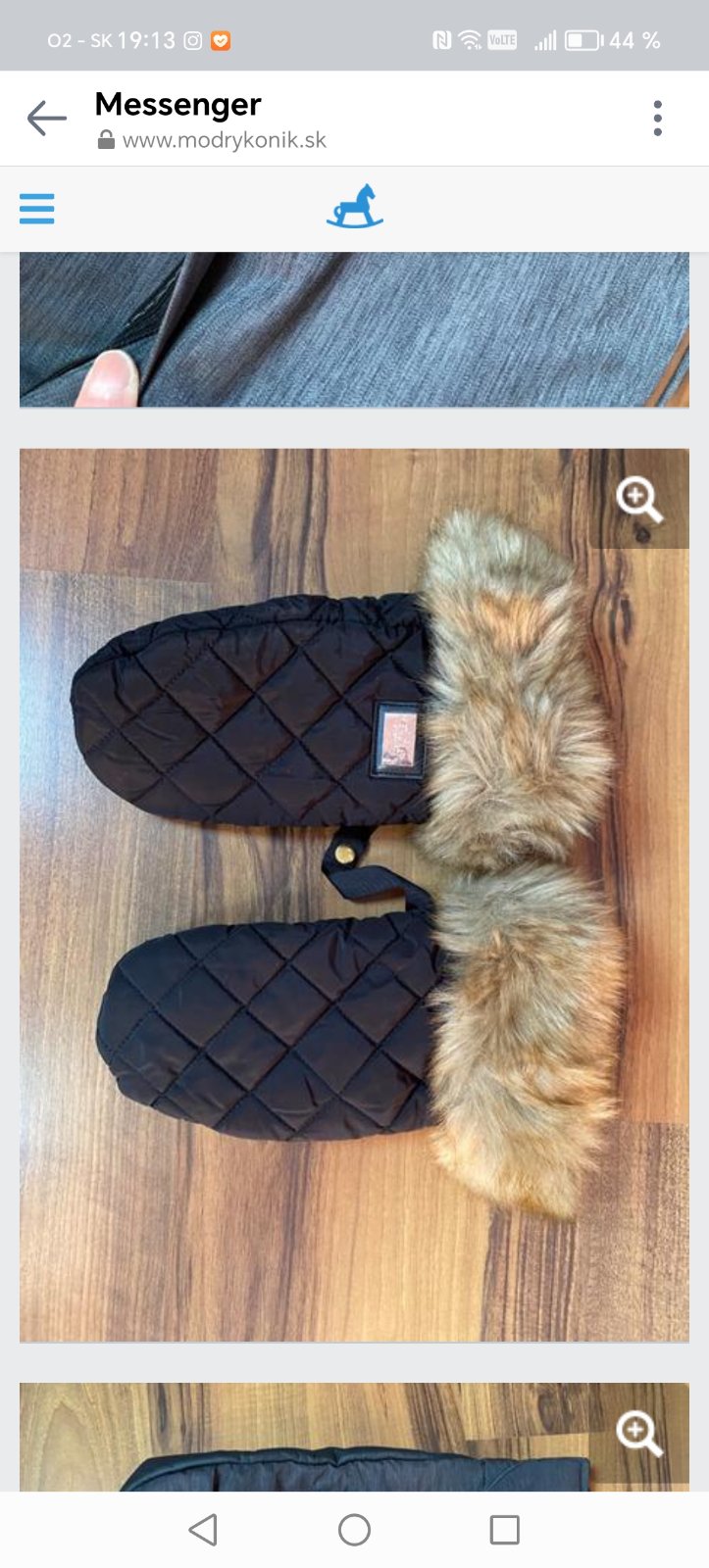Screen dimensions: 709x1568
Task: Tap the rocking horse logo
Action: click(x=354, y=207)
